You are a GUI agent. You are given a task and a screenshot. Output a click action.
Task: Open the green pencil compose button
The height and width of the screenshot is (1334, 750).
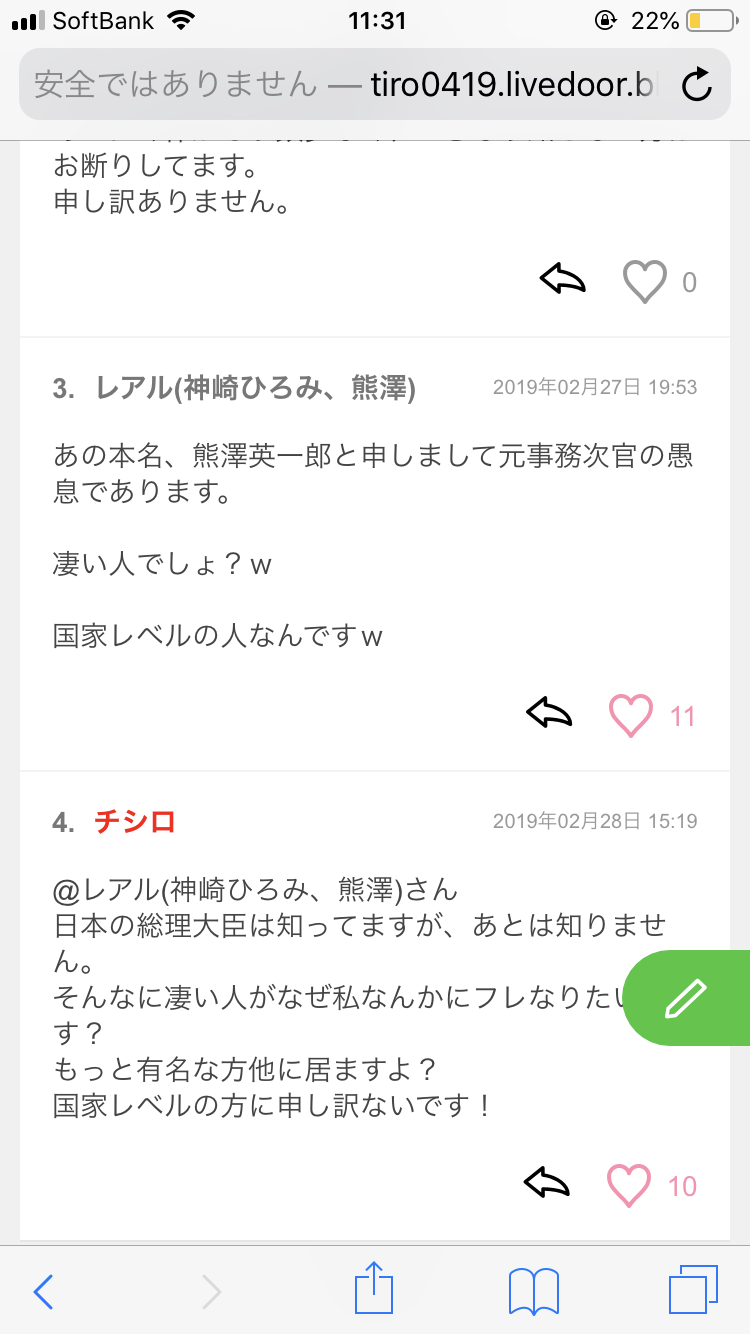[686, 999]
